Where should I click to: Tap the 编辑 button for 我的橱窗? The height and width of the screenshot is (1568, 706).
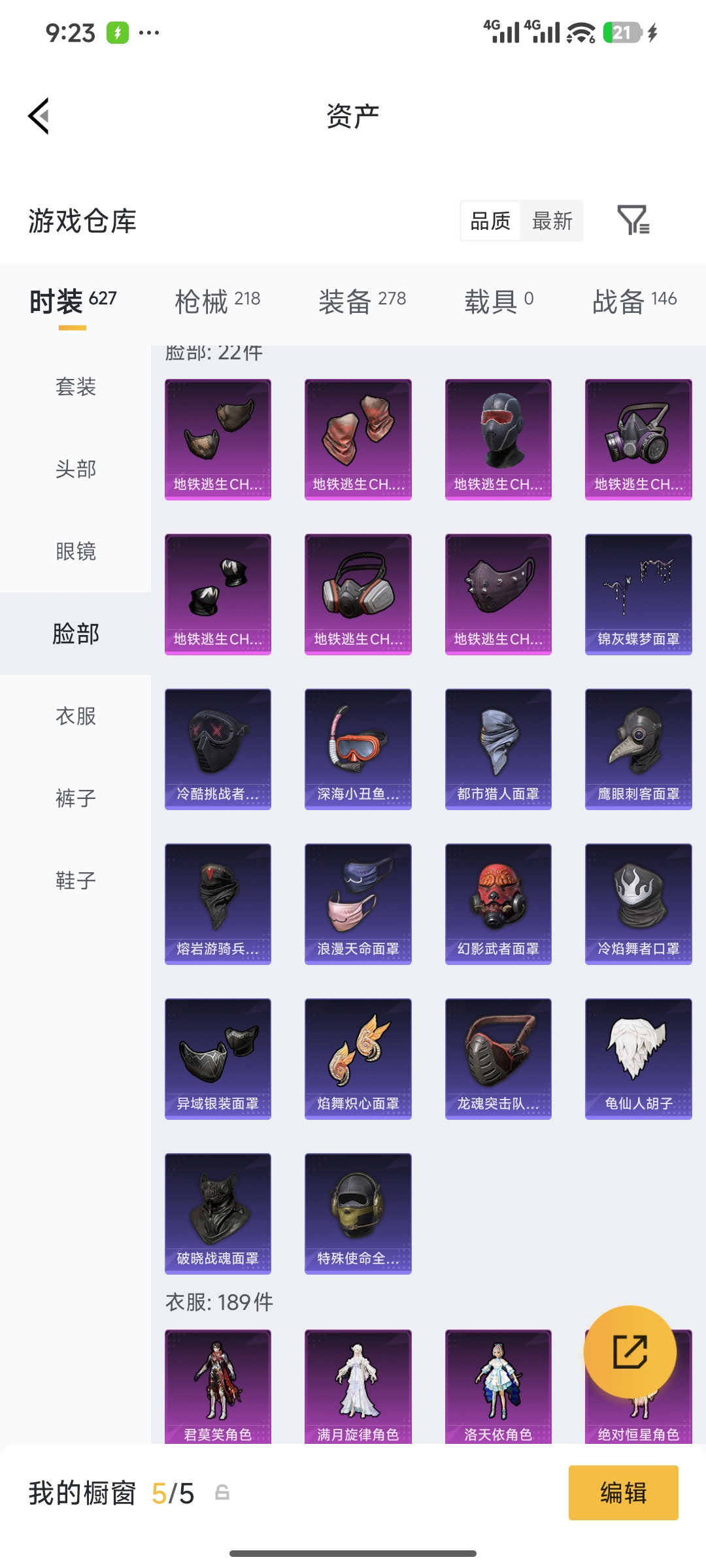(x=623, y=1493)
